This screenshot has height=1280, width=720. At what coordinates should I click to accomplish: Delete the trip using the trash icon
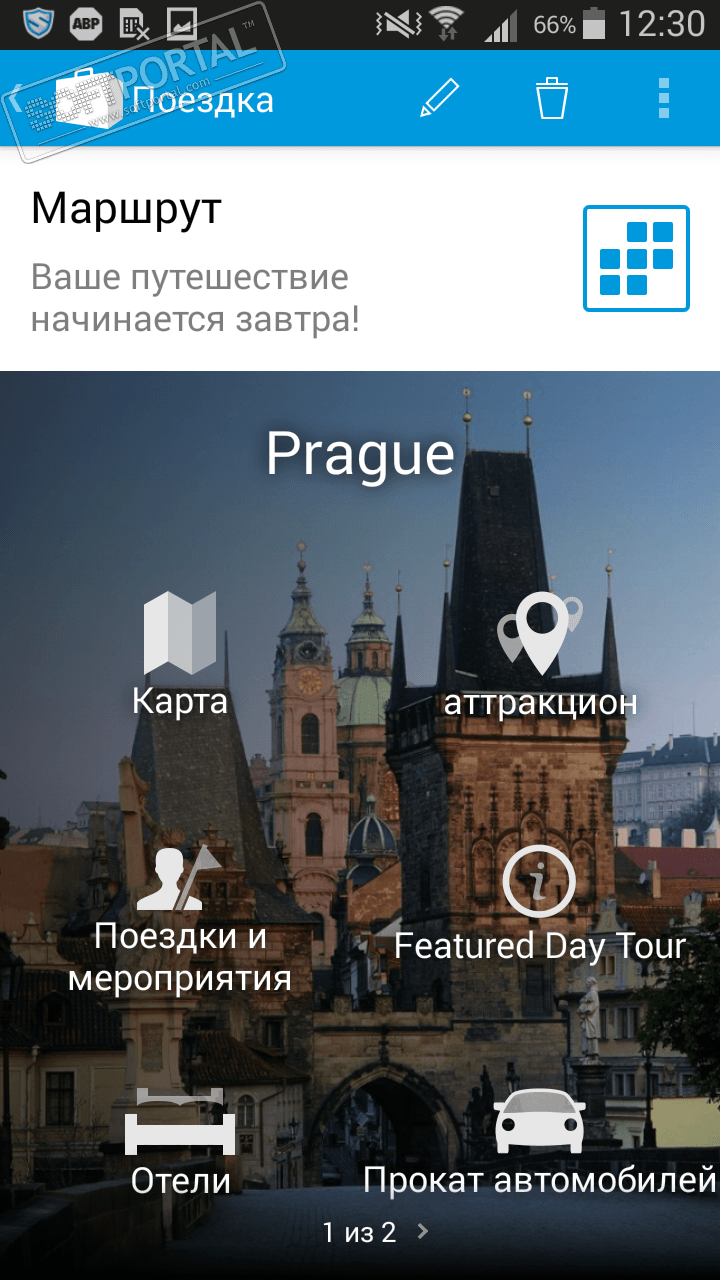551,99
